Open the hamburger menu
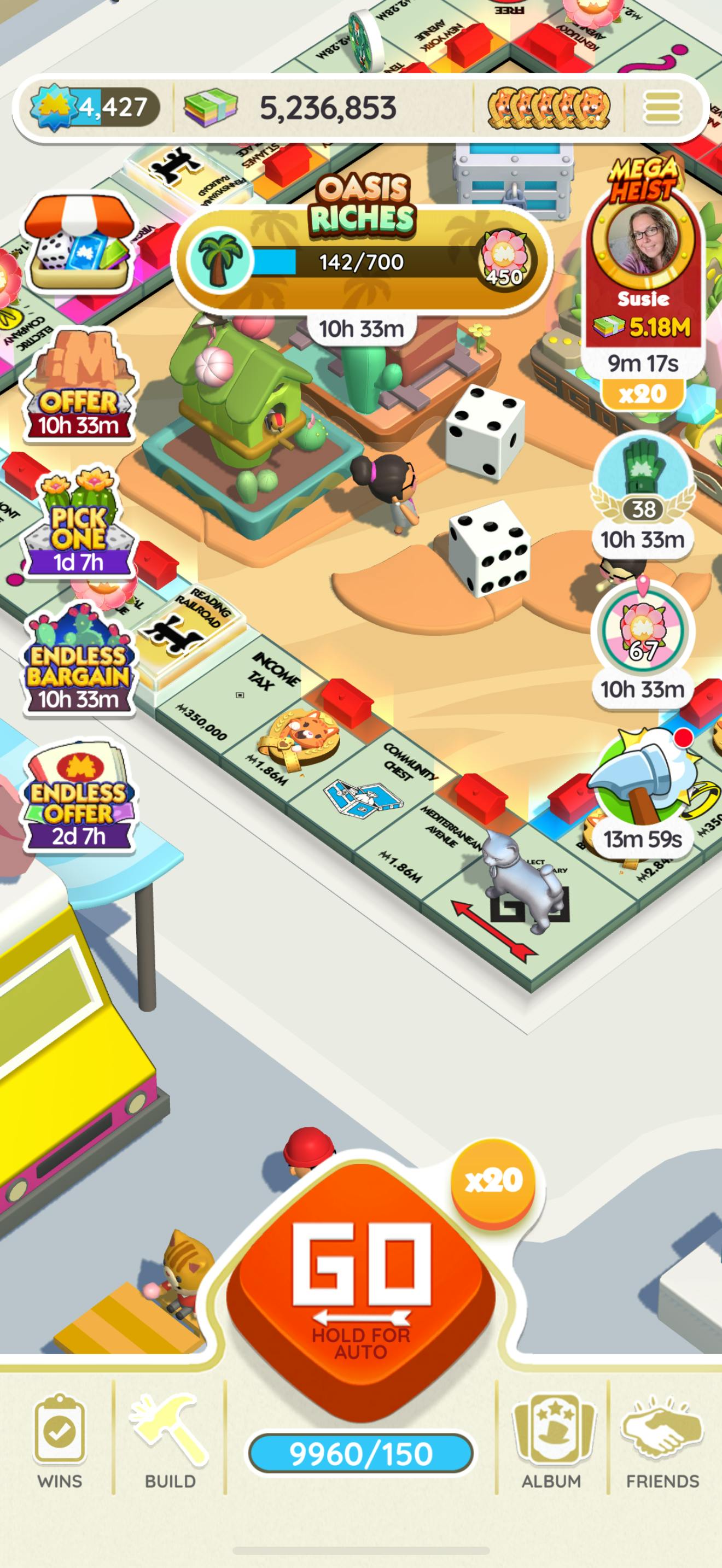This screenshot has height=1568, width=722. 662,108
